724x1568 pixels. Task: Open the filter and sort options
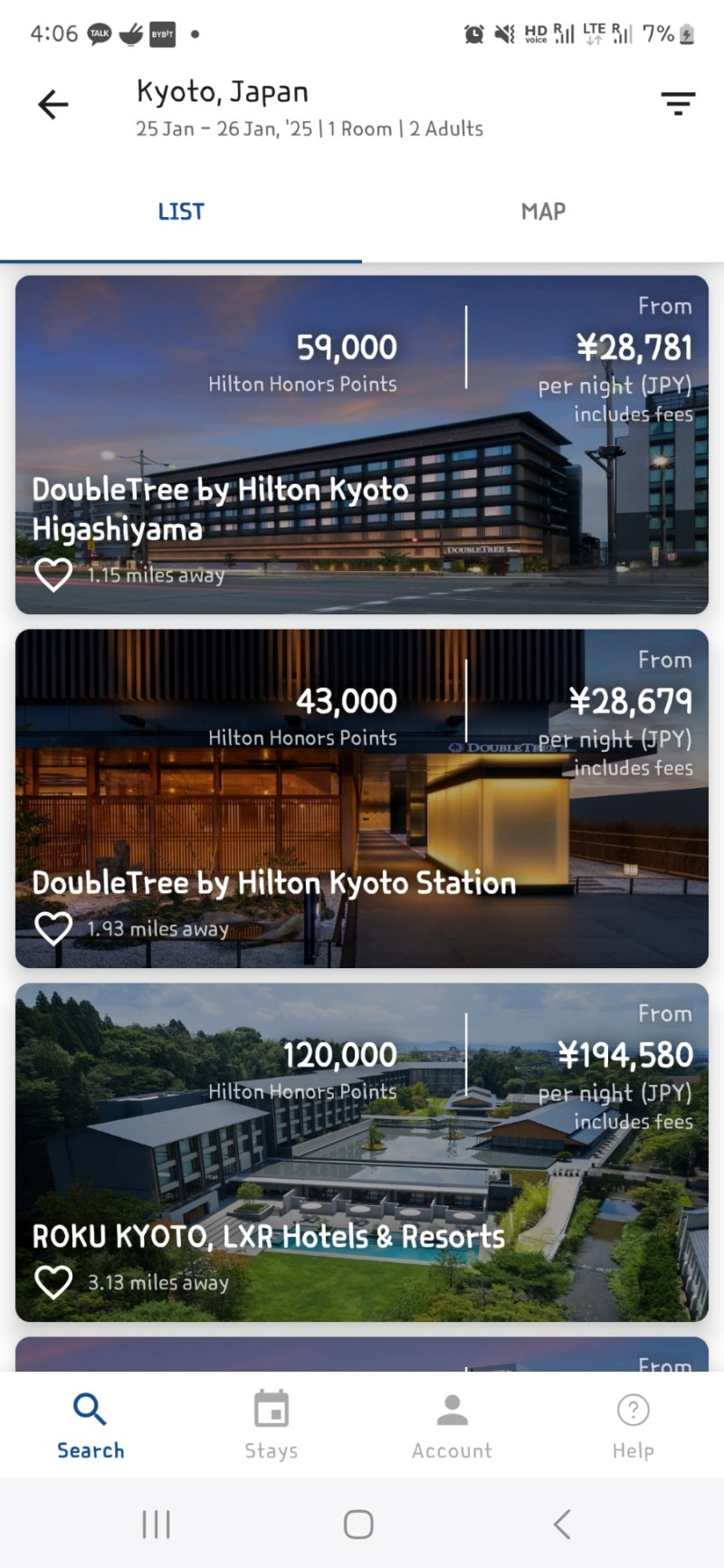(x=678, y=104)
